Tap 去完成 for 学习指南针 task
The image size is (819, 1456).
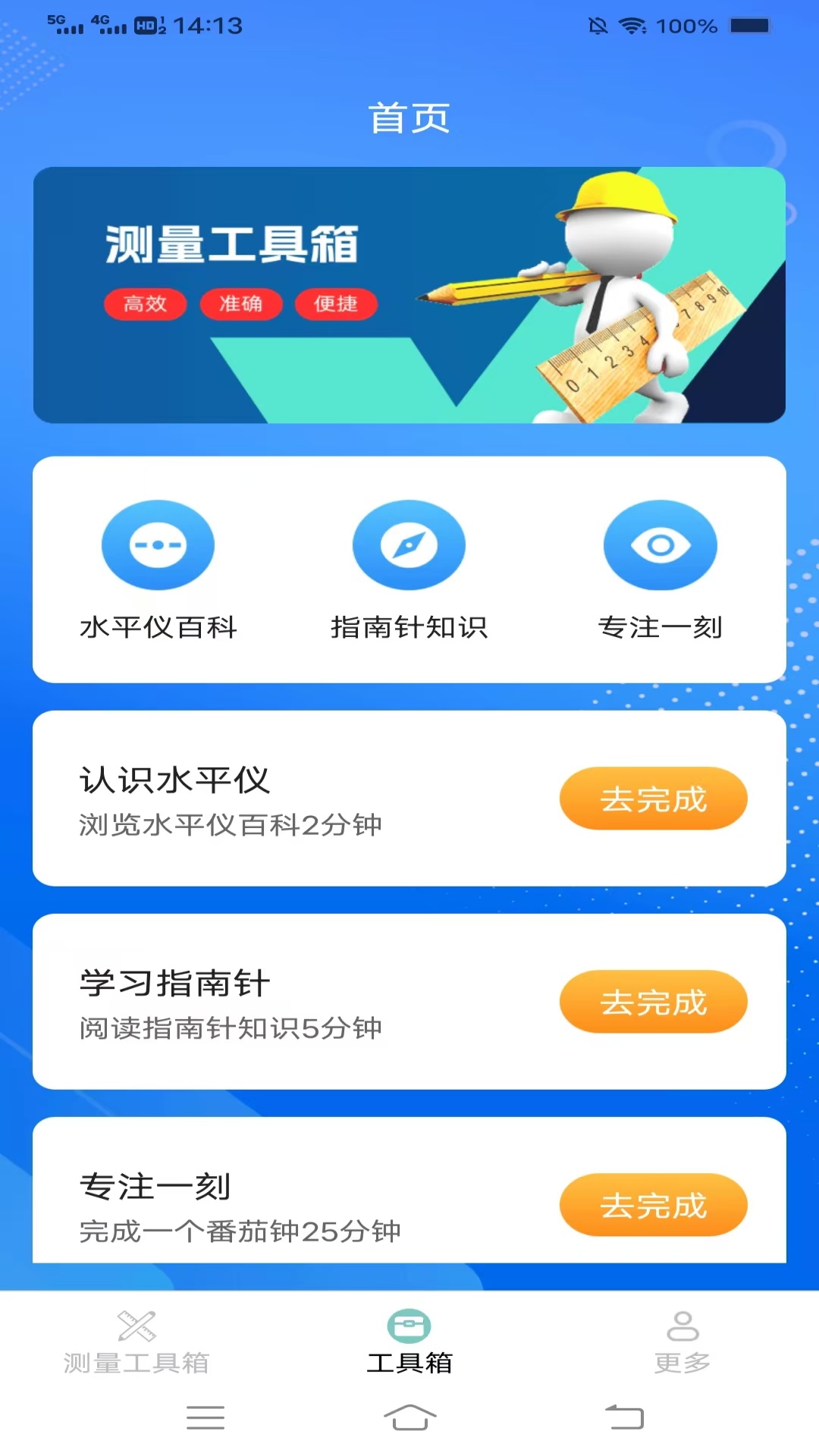[653, 1001]
